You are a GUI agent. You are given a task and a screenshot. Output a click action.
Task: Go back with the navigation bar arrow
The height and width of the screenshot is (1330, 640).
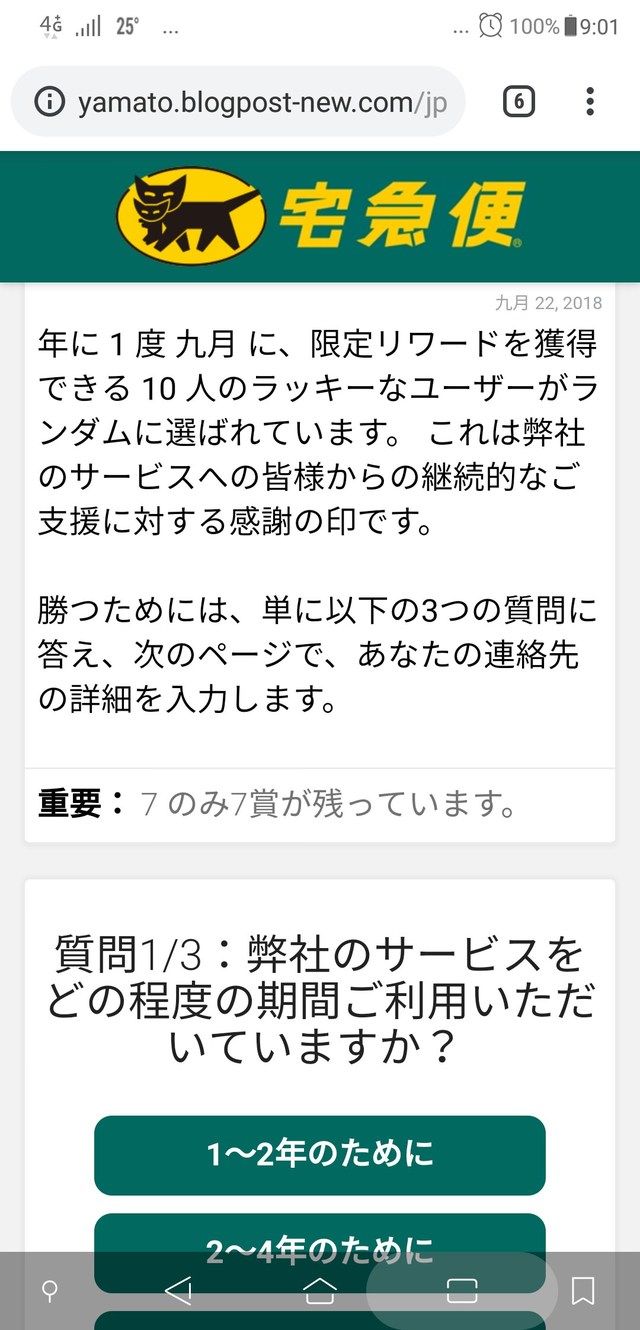[x=178, y=1291]
